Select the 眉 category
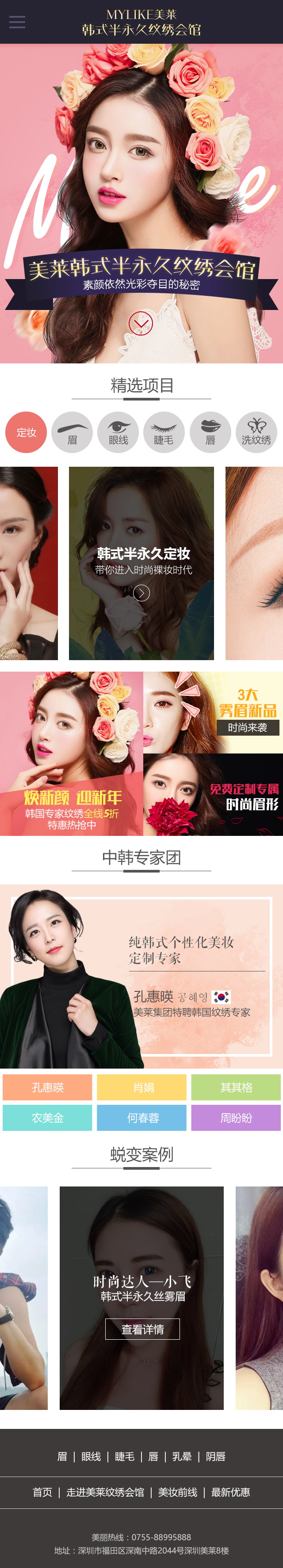 click(72, 432)
